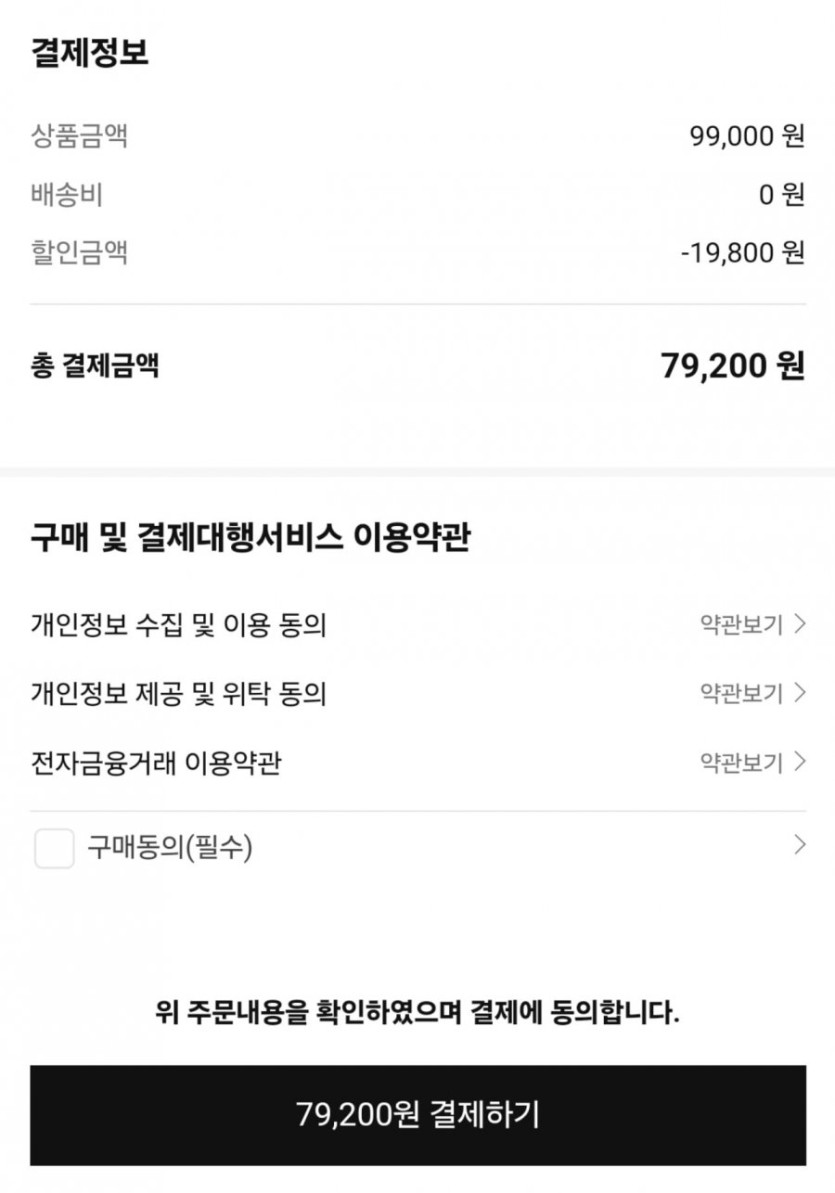Tap the 79,200원 결제하기 button

[417, 1114]
